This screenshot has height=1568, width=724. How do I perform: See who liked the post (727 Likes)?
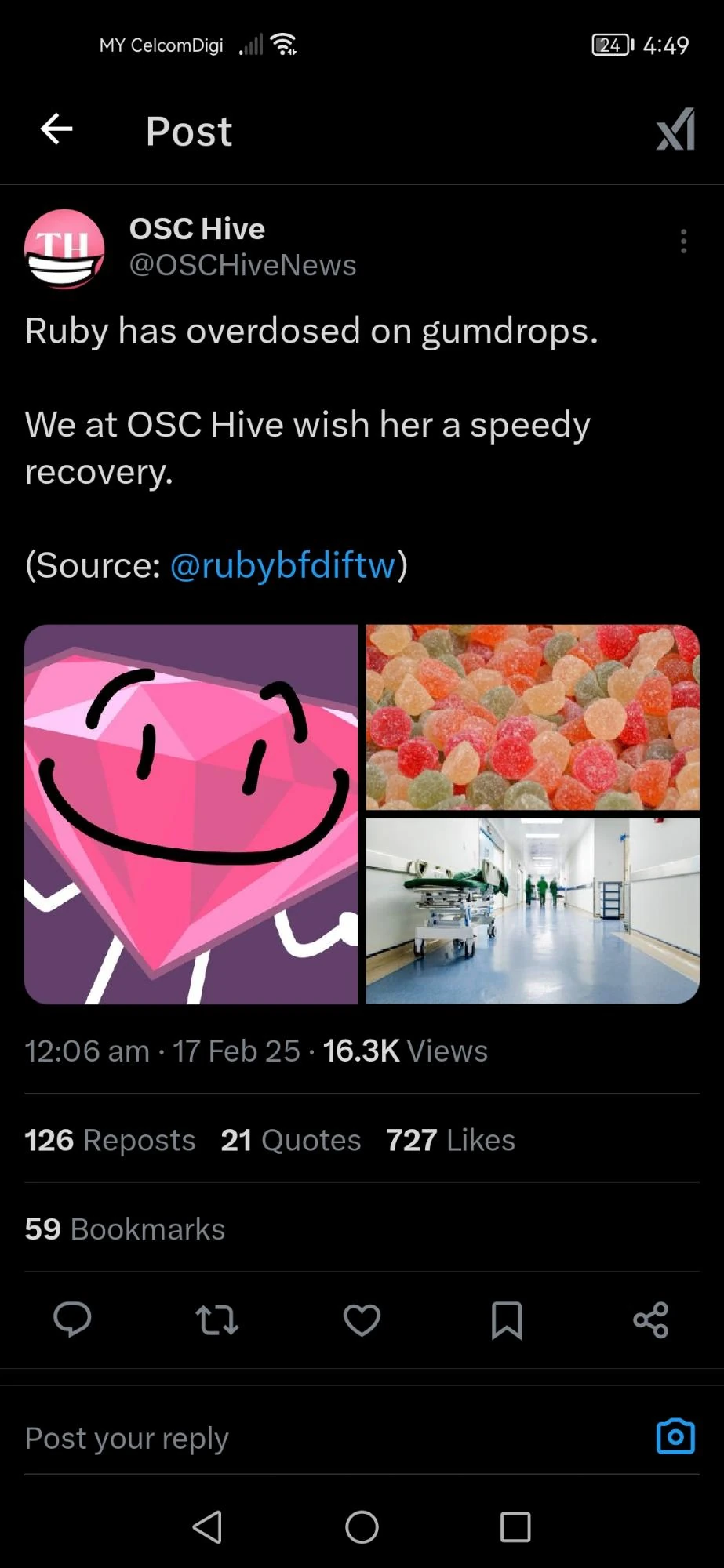(449, 1140)
